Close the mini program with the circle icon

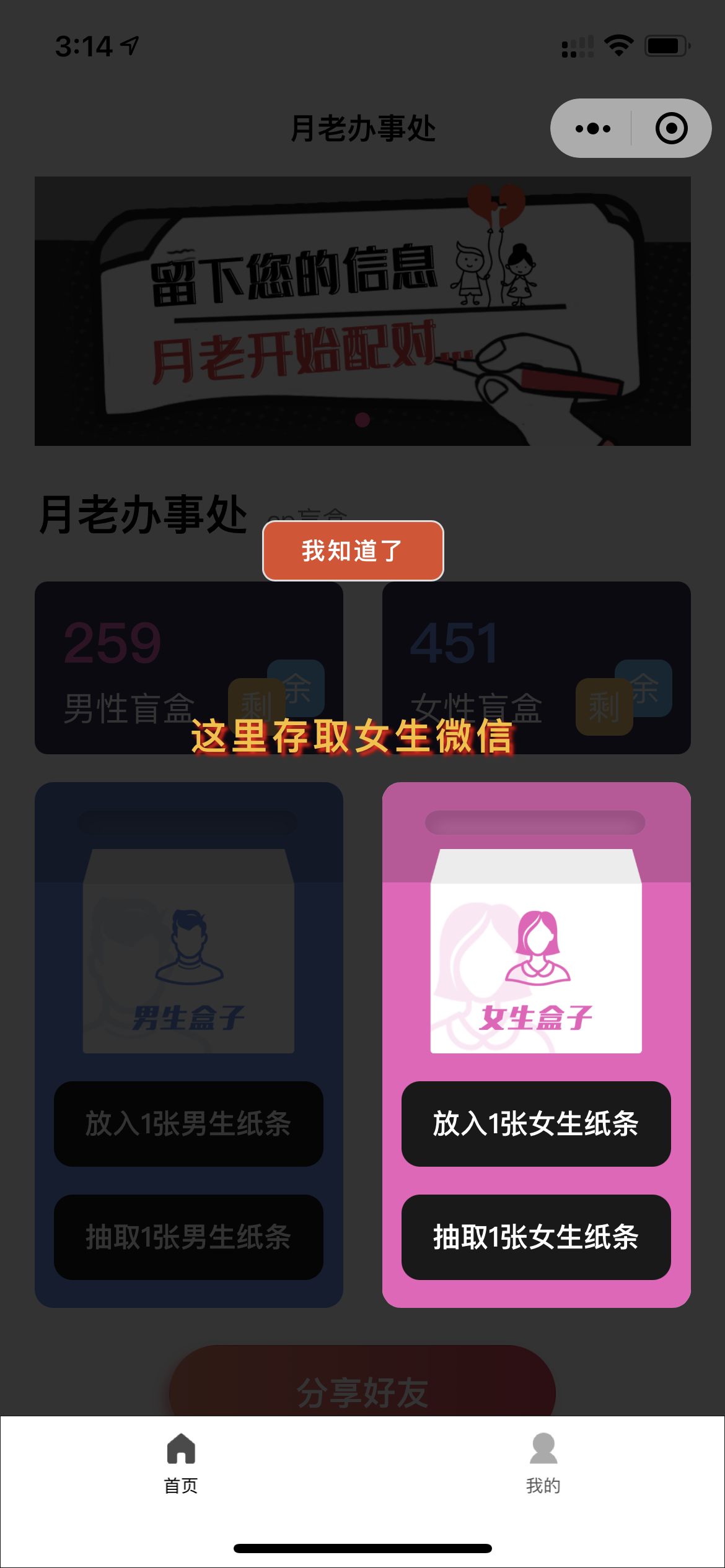click(x=672, y=128)
